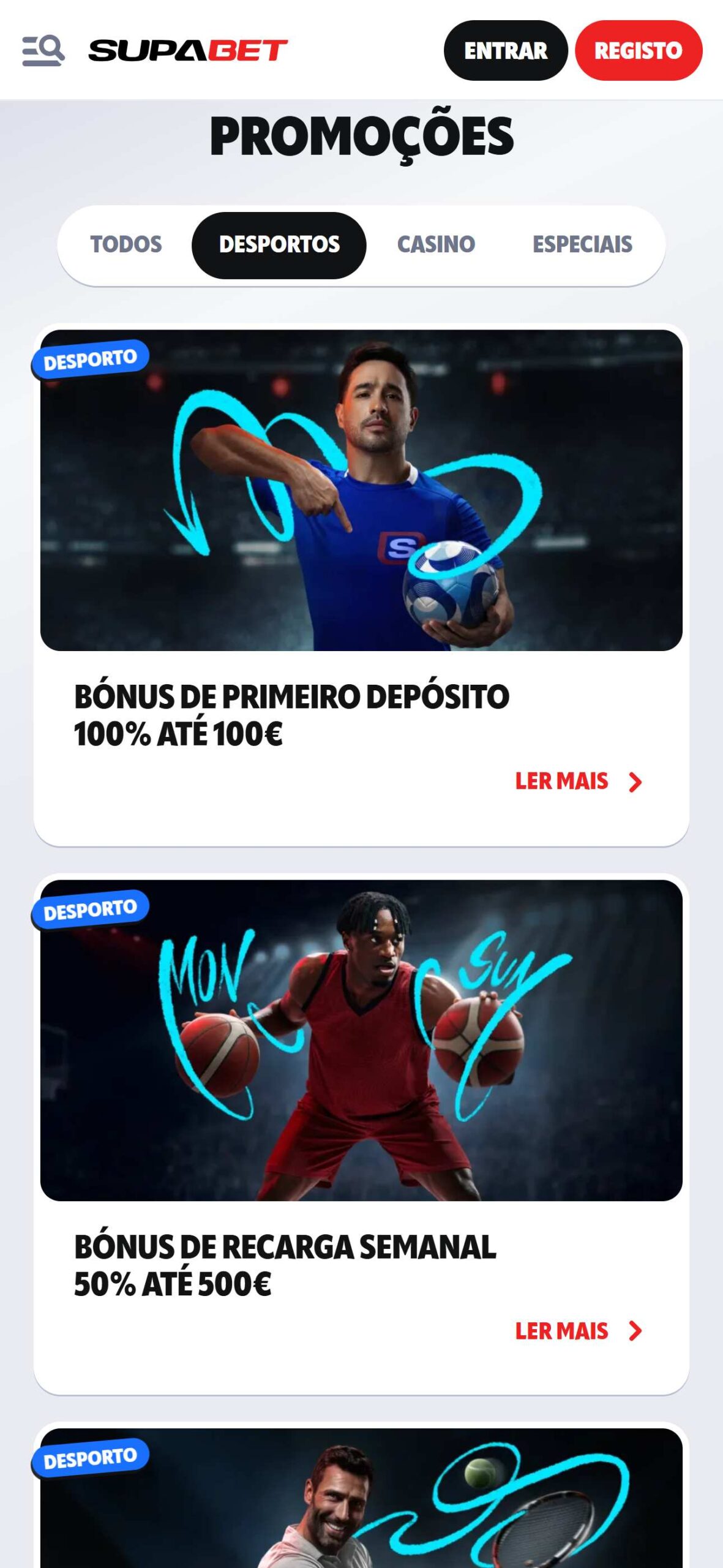This screenshot has height=1568, width=723.
Task: Tap the ENTRAR login button
Action: click(x=505, y=51)
